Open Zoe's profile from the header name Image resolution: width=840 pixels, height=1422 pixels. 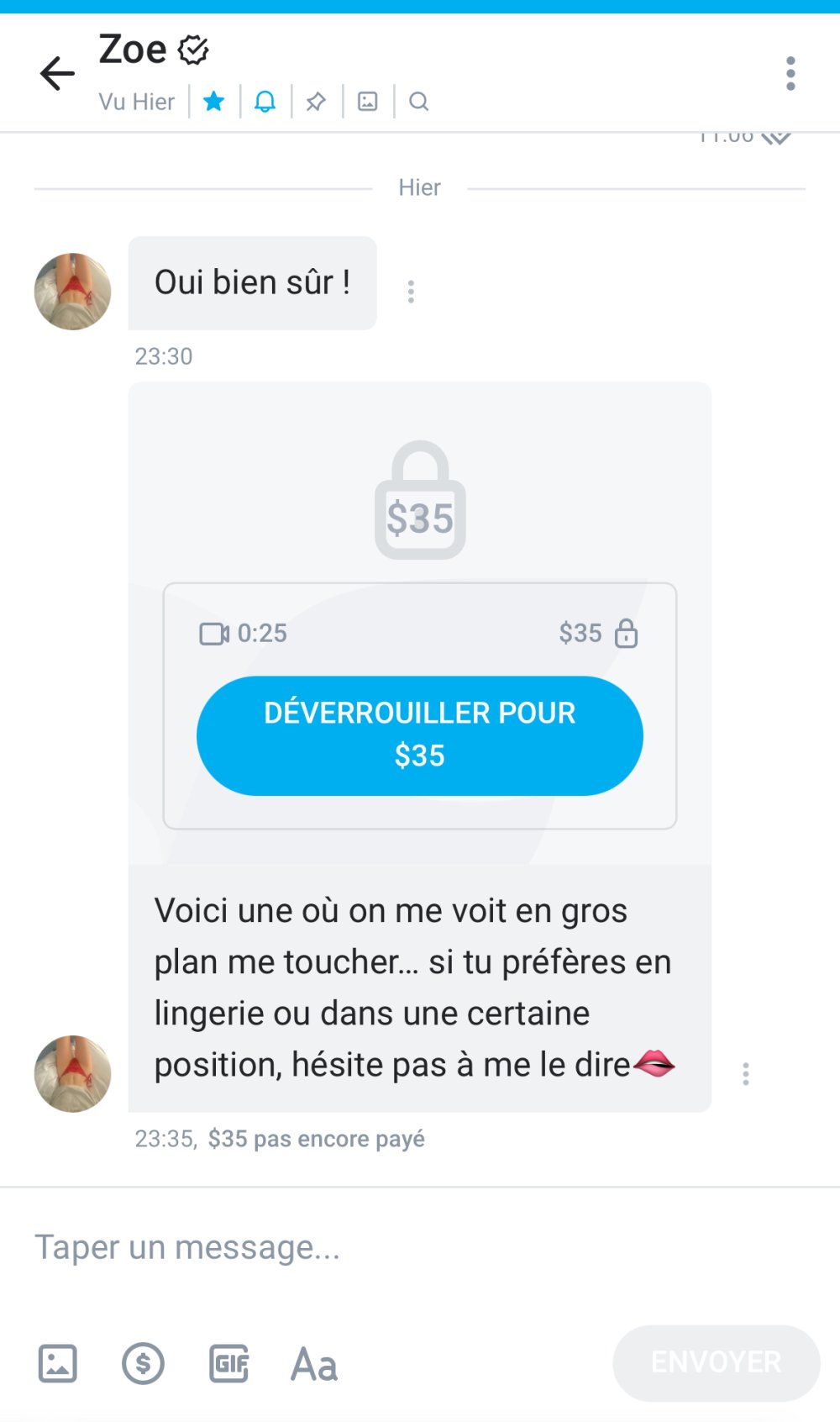[x=133, y=50]
